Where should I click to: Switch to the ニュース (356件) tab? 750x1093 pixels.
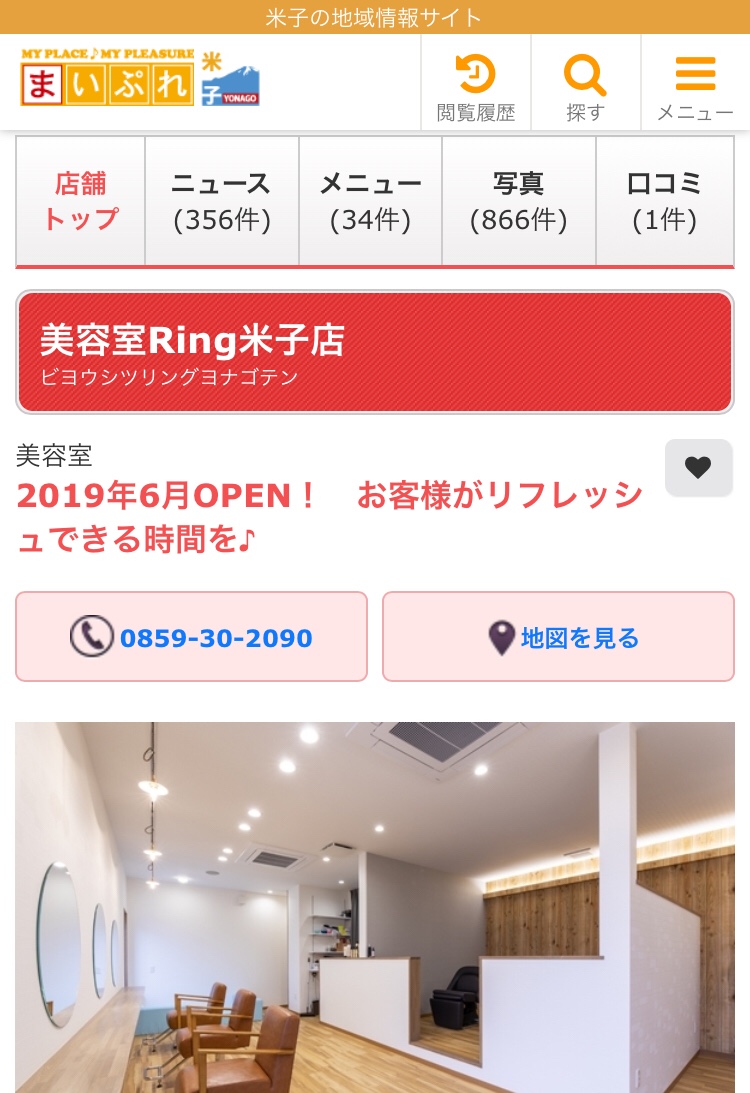tap(221, 201)
